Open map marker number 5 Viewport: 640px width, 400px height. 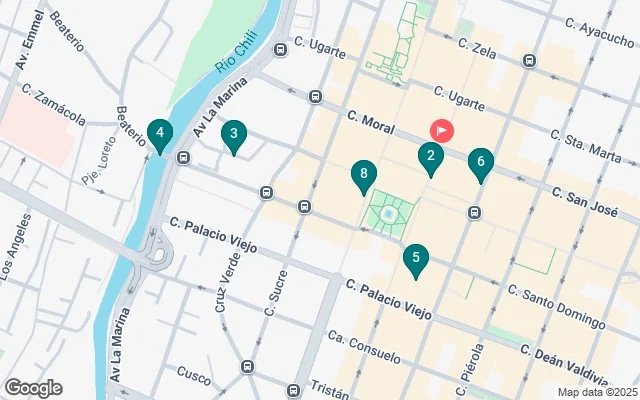click(x=416, y=259)
